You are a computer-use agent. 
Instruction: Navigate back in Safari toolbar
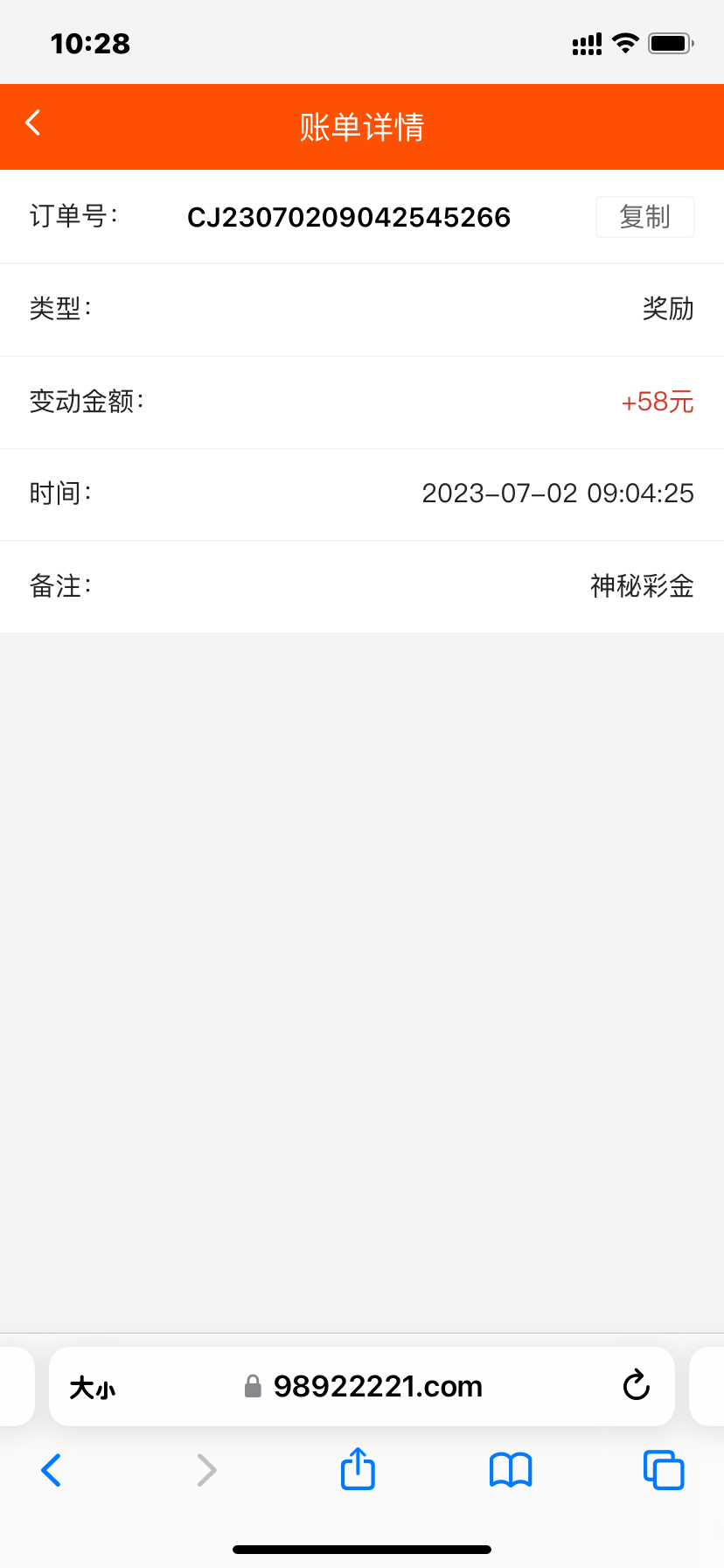(x=52, y=1470)
